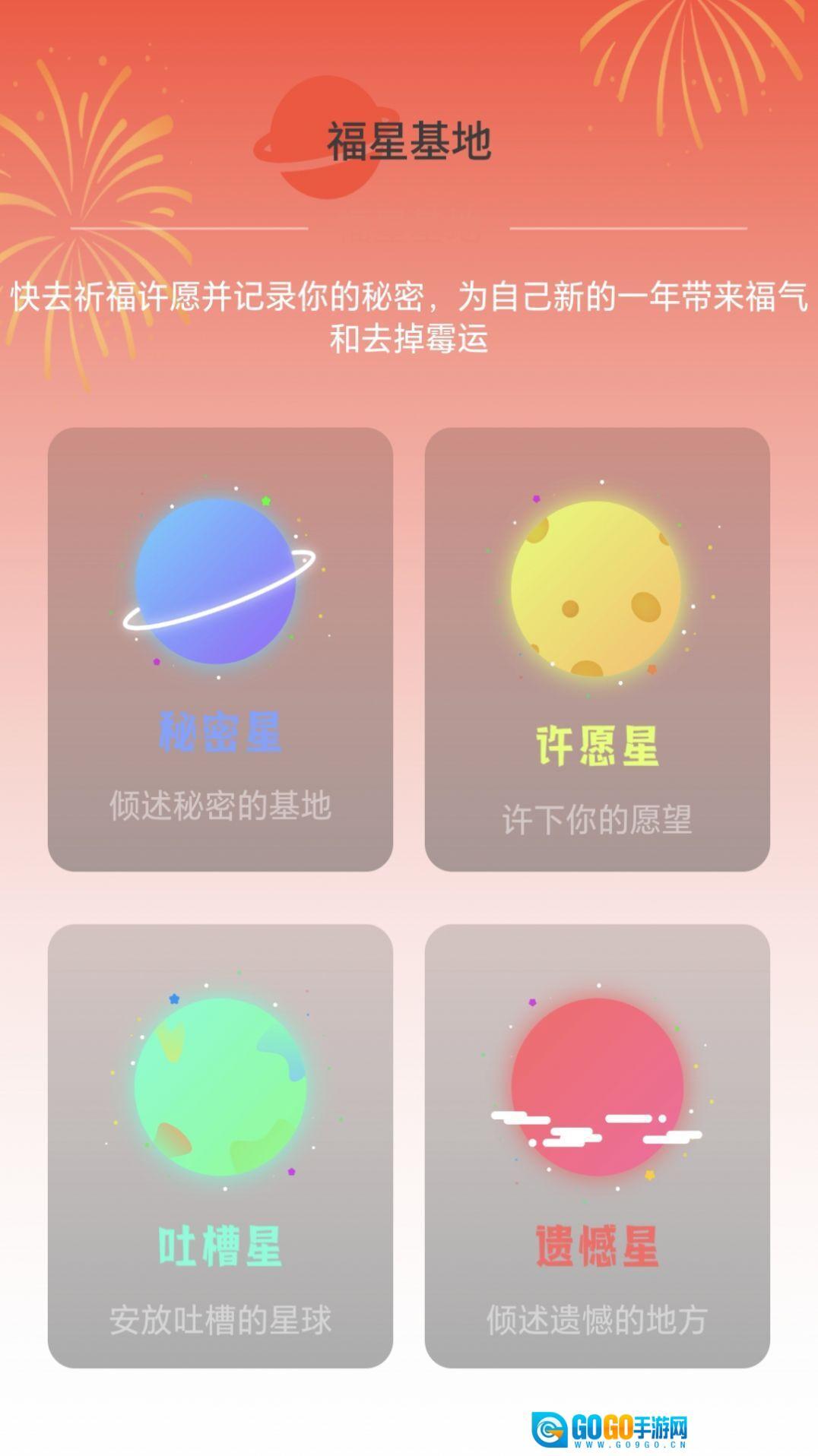Viewport: 818px width, 1456px height.
Task: Select the 许愿星 wishing planet card
Action: pos(597,648)
